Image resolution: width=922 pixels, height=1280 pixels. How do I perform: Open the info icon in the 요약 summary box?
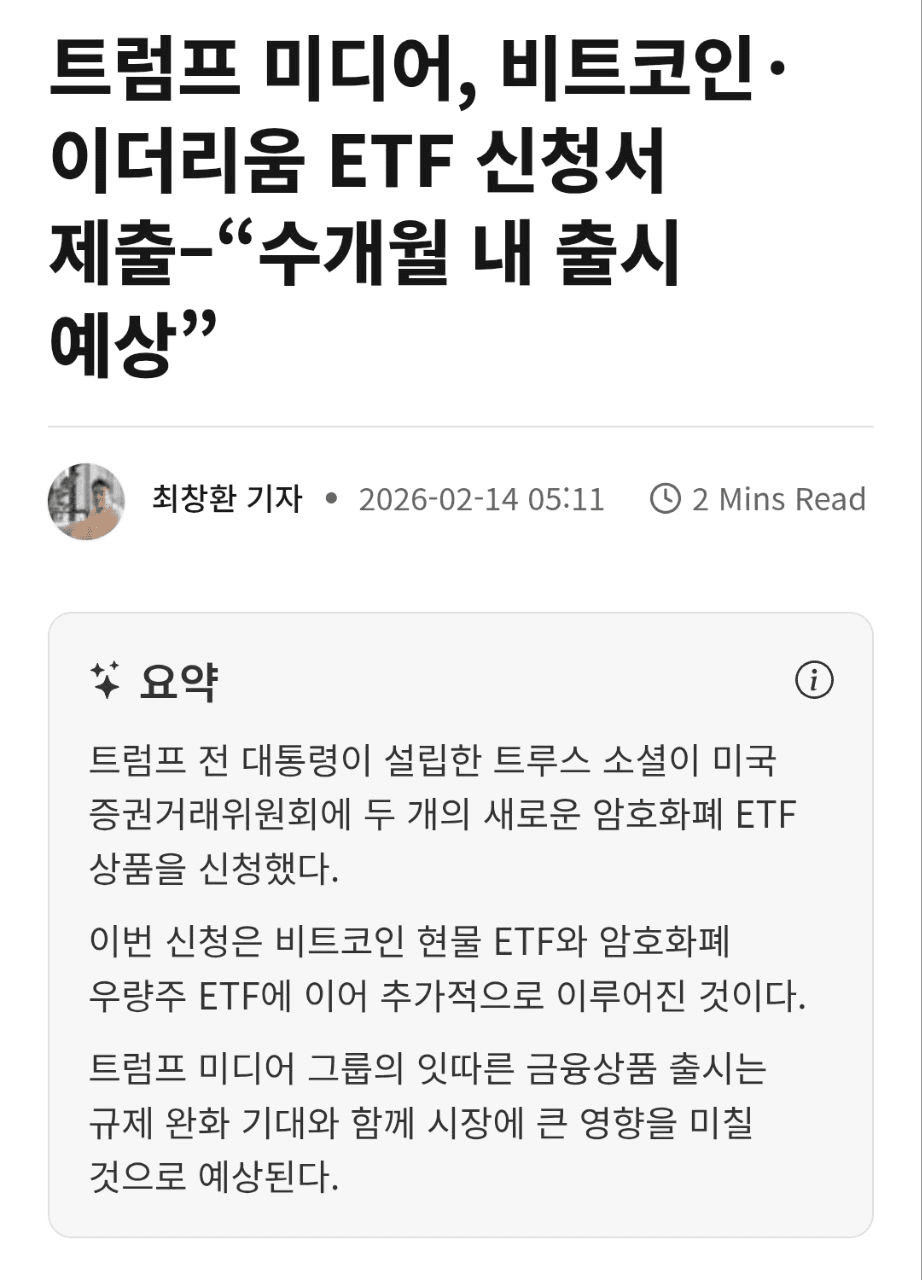point(814,681)
